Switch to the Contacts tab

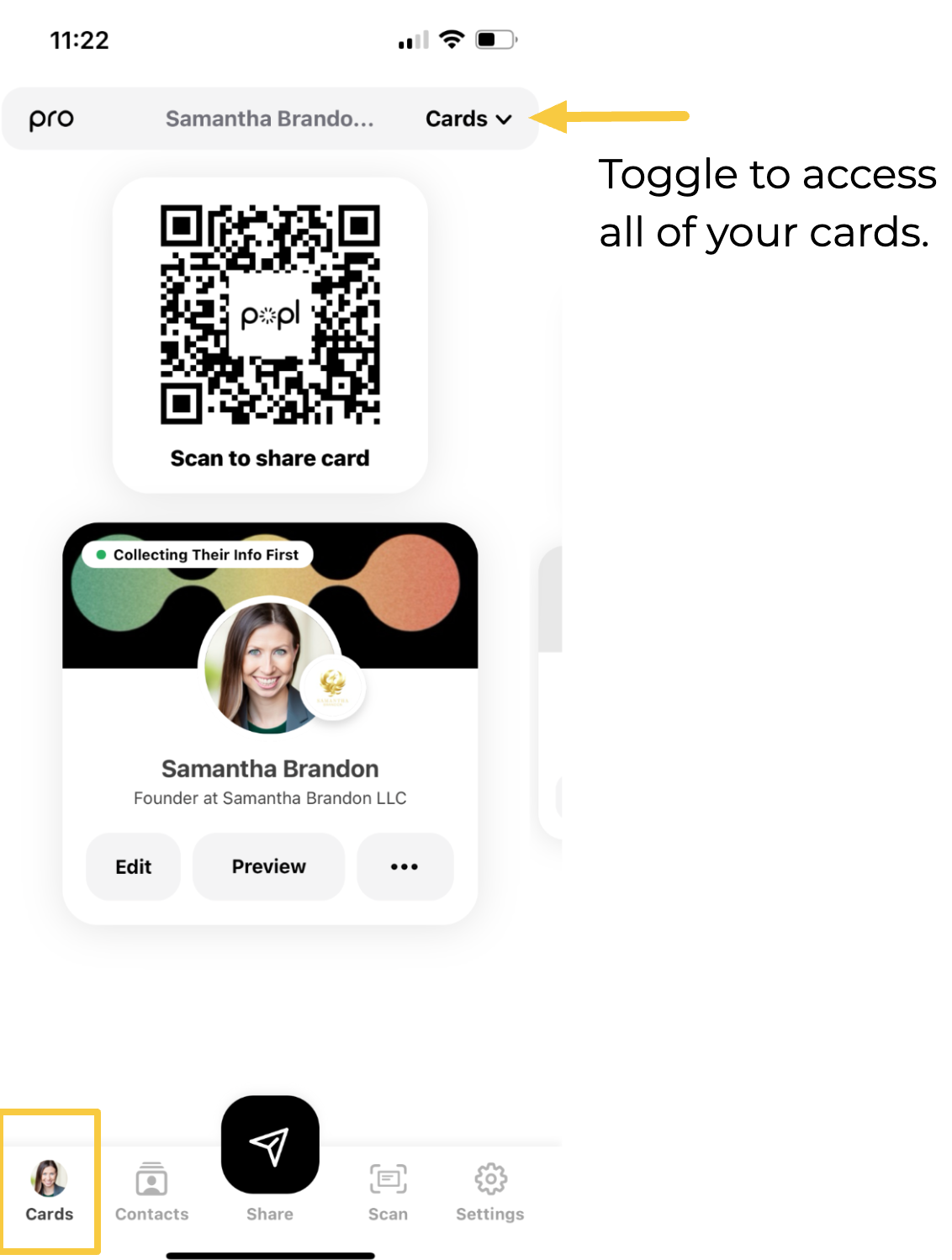(x=151, y=1189)
